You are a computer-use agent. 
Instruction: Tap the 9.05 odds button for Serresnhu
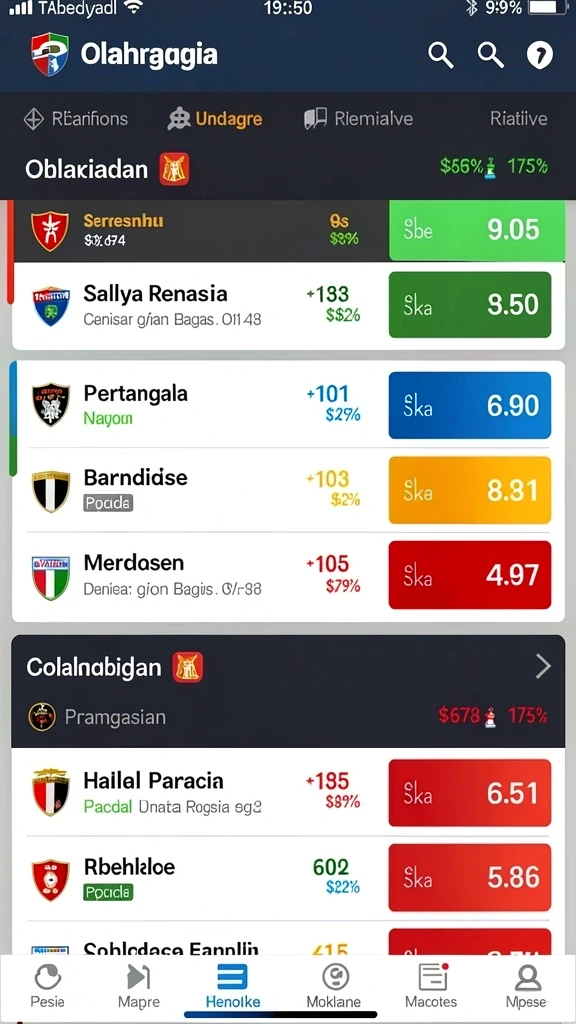coord(477,231)
